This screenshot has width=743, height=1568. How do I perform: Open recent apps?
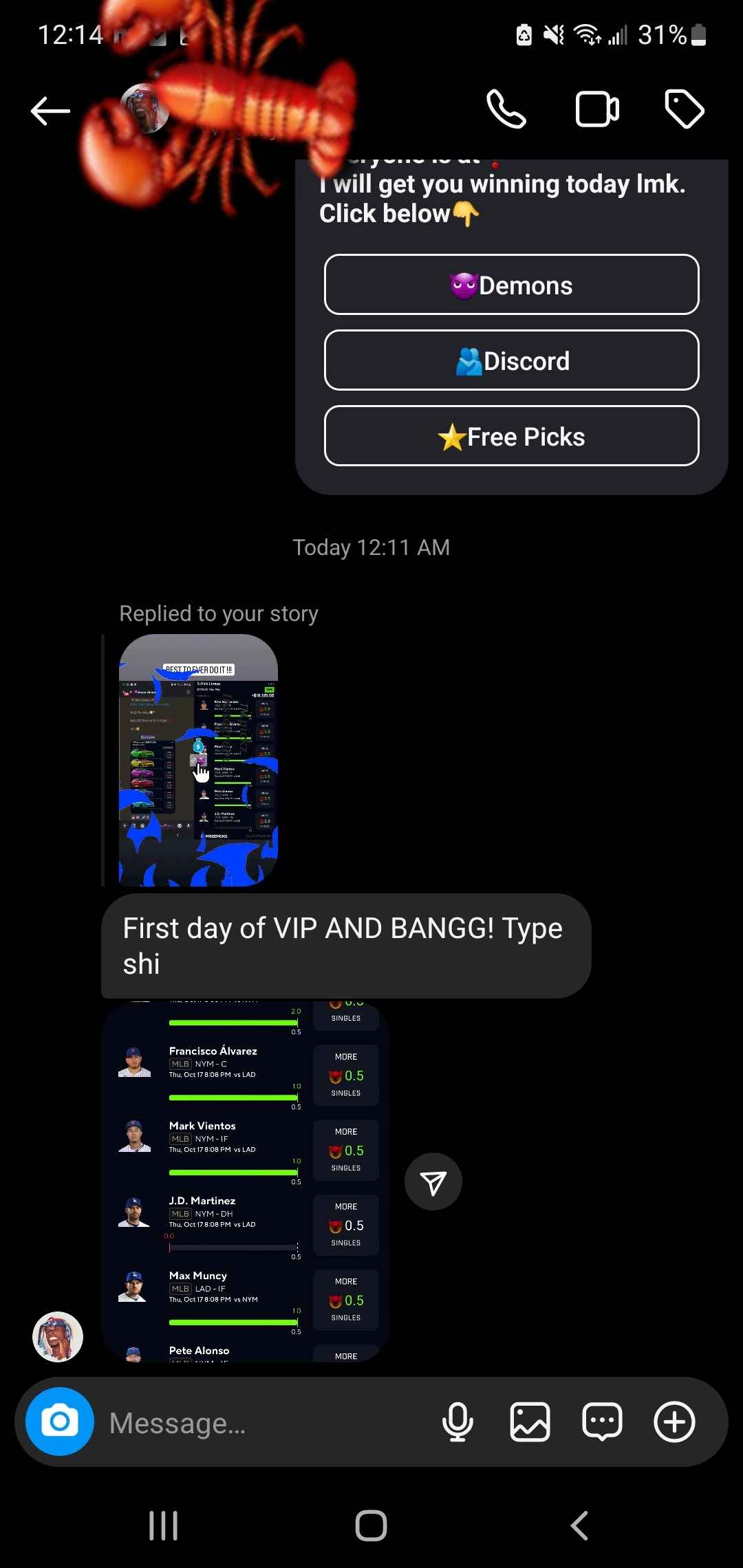[164, 1525]
